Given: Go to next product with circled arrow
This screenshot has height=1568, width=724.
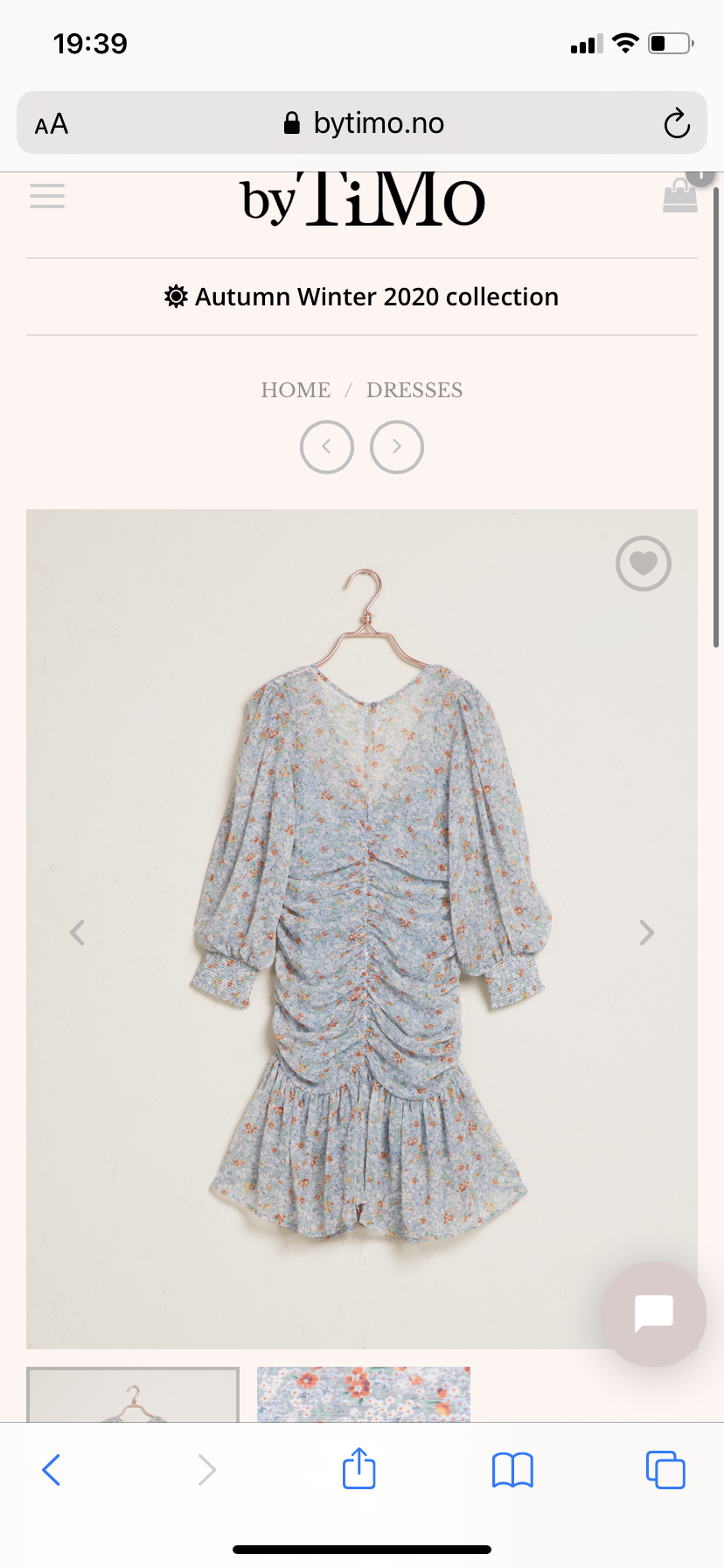Looking at the screenshot, I should tap(397, 447).
